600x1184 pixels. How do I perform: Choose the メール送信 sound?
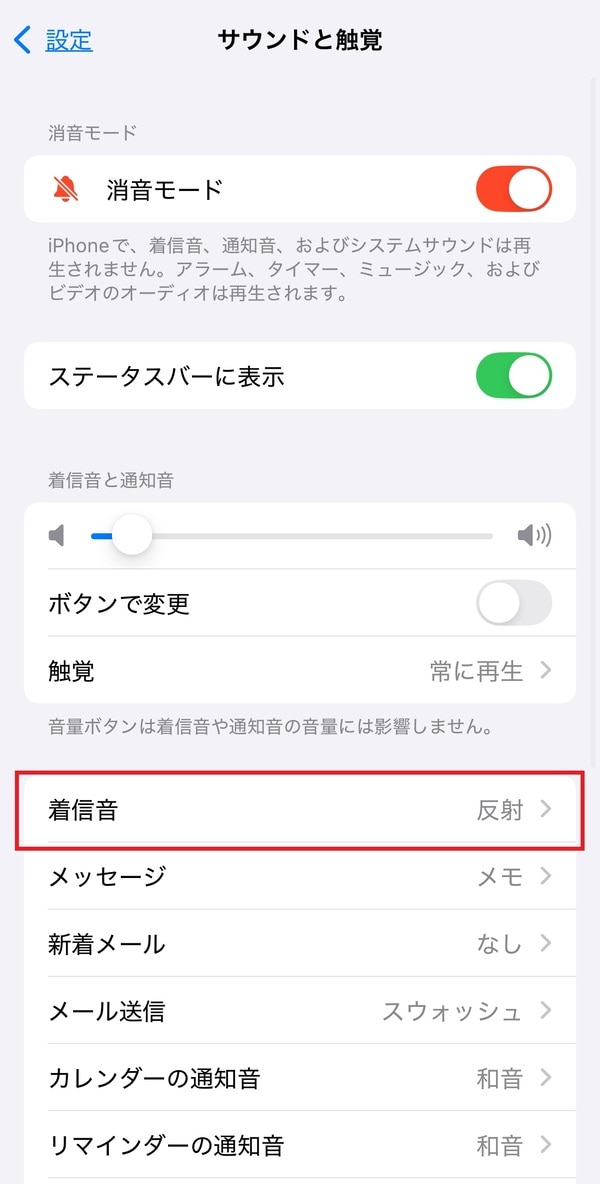pyautogui.click(x=300, y=1011)
